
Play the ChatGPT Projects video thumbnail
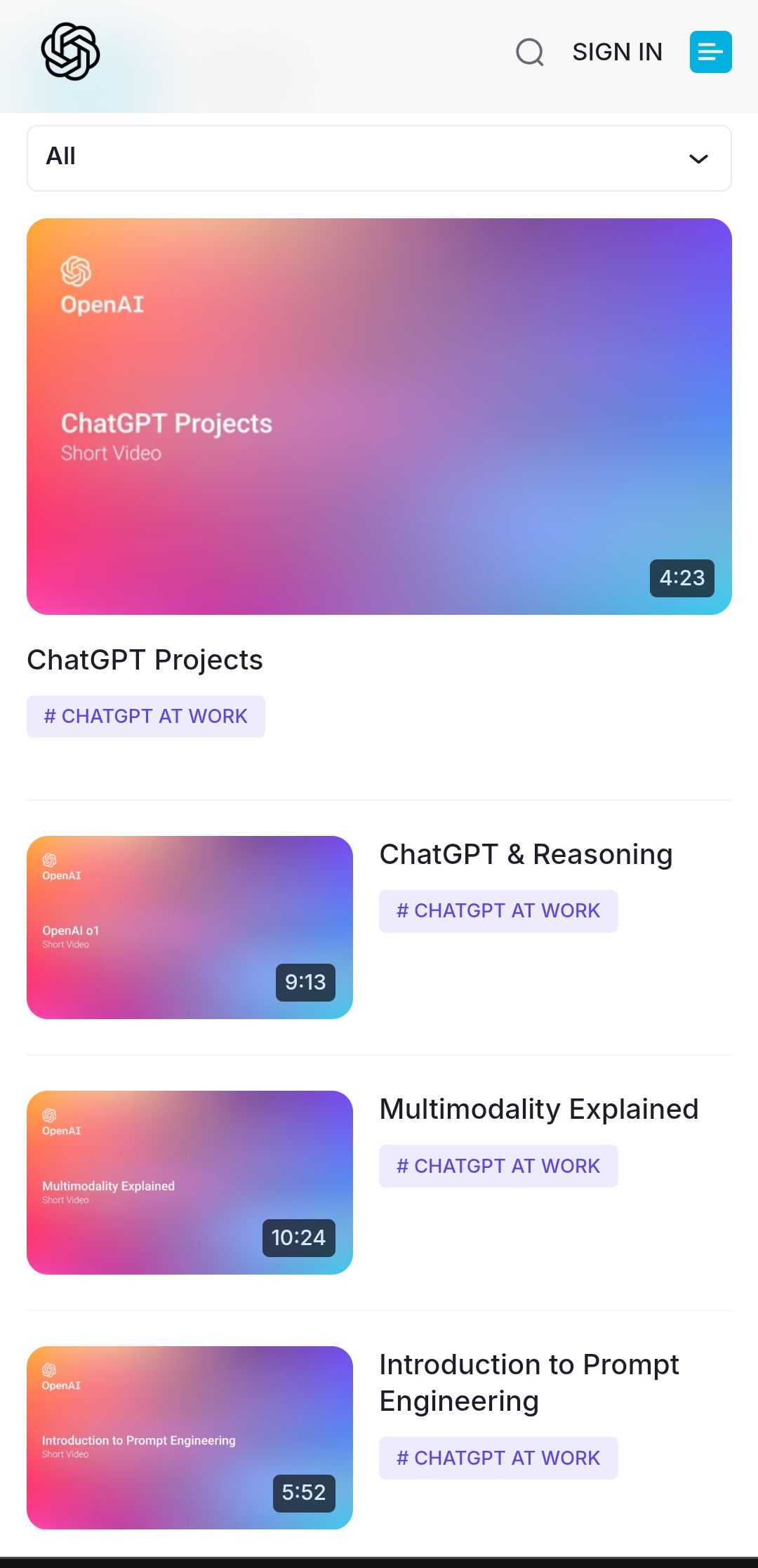click(x=379, y=416)
